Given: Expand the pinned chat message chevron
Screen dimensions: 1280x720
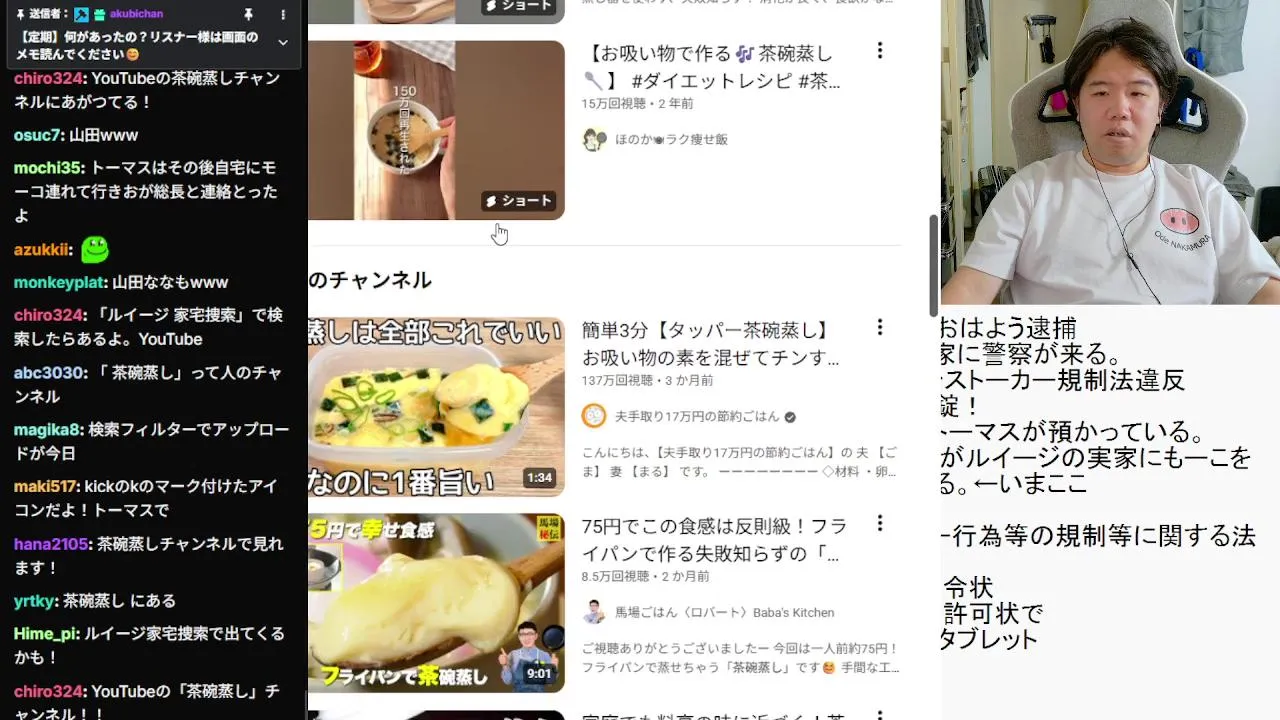Looking at the screenshot, I should (283, 42).
